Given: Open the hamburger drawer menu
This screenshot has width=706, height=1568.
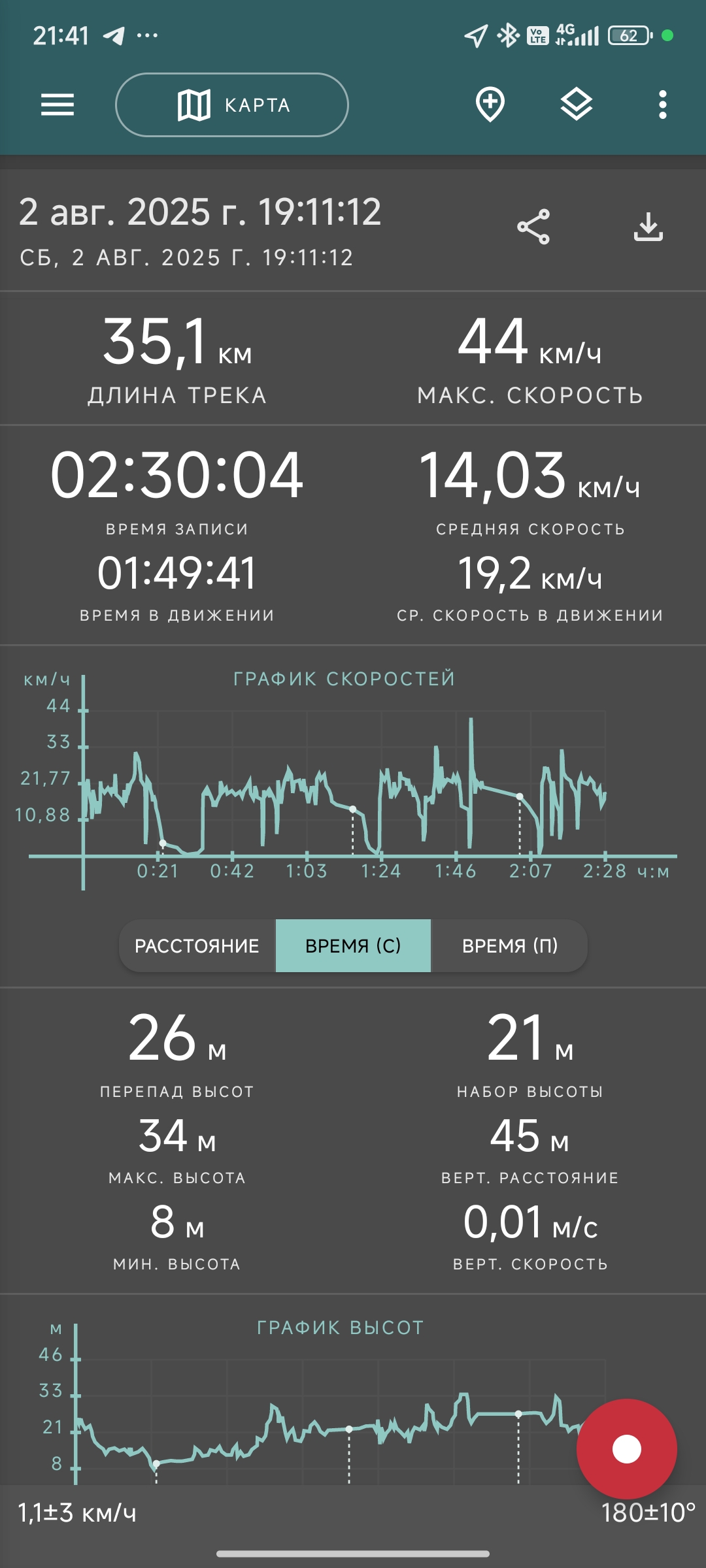Looking at the screenshot, I should [58, 105].
